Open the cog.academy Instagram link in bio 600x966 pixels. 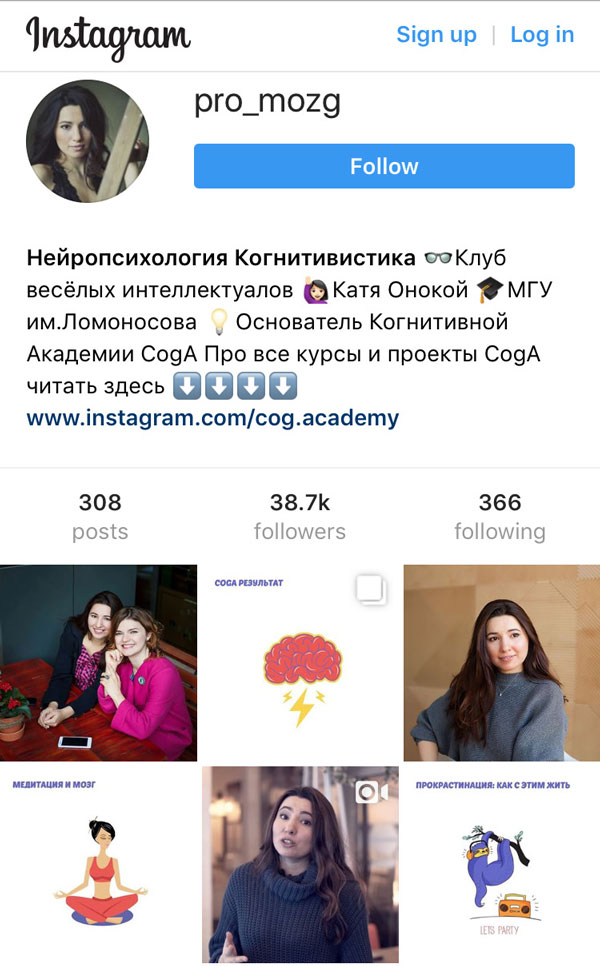click(212, 418)
